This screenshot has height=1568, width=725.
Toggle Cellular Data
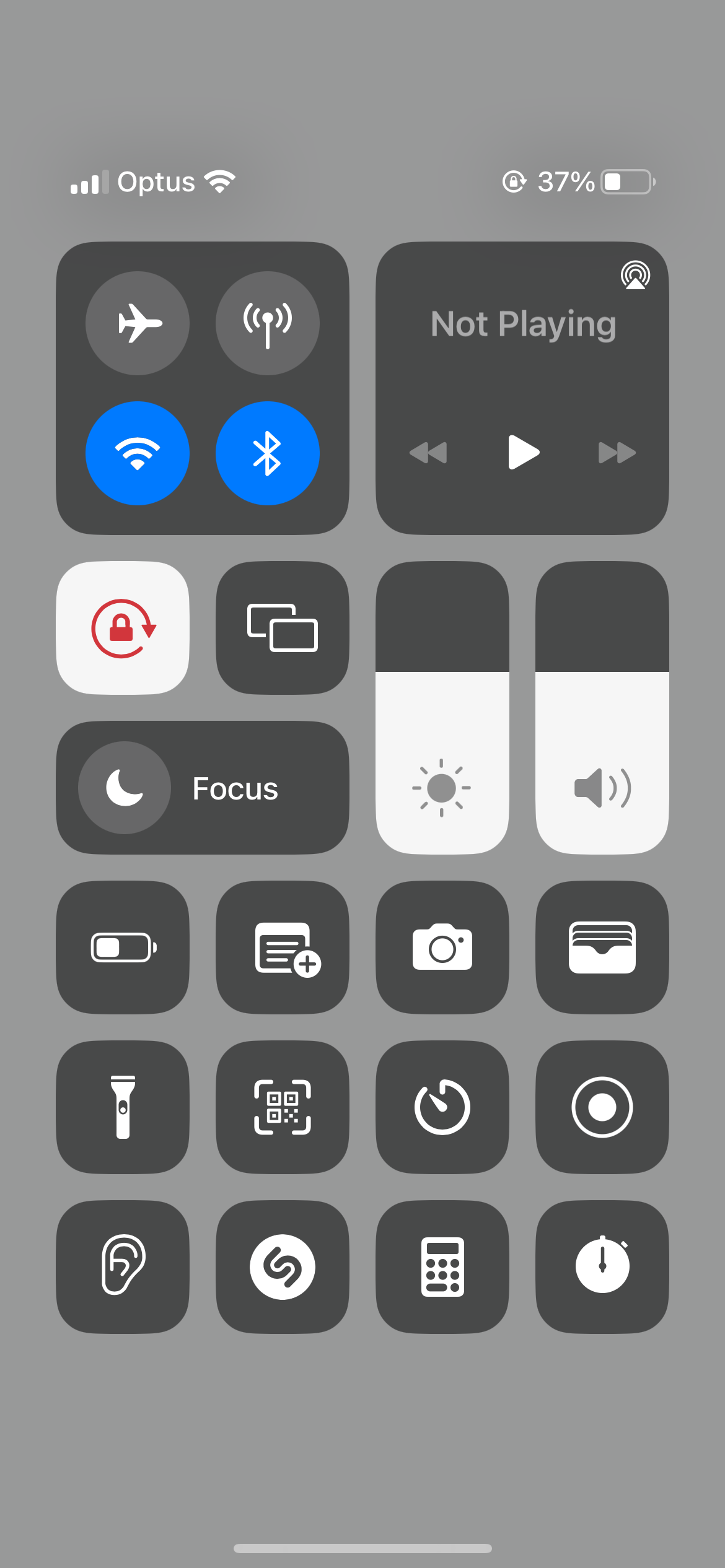(267, 323)
